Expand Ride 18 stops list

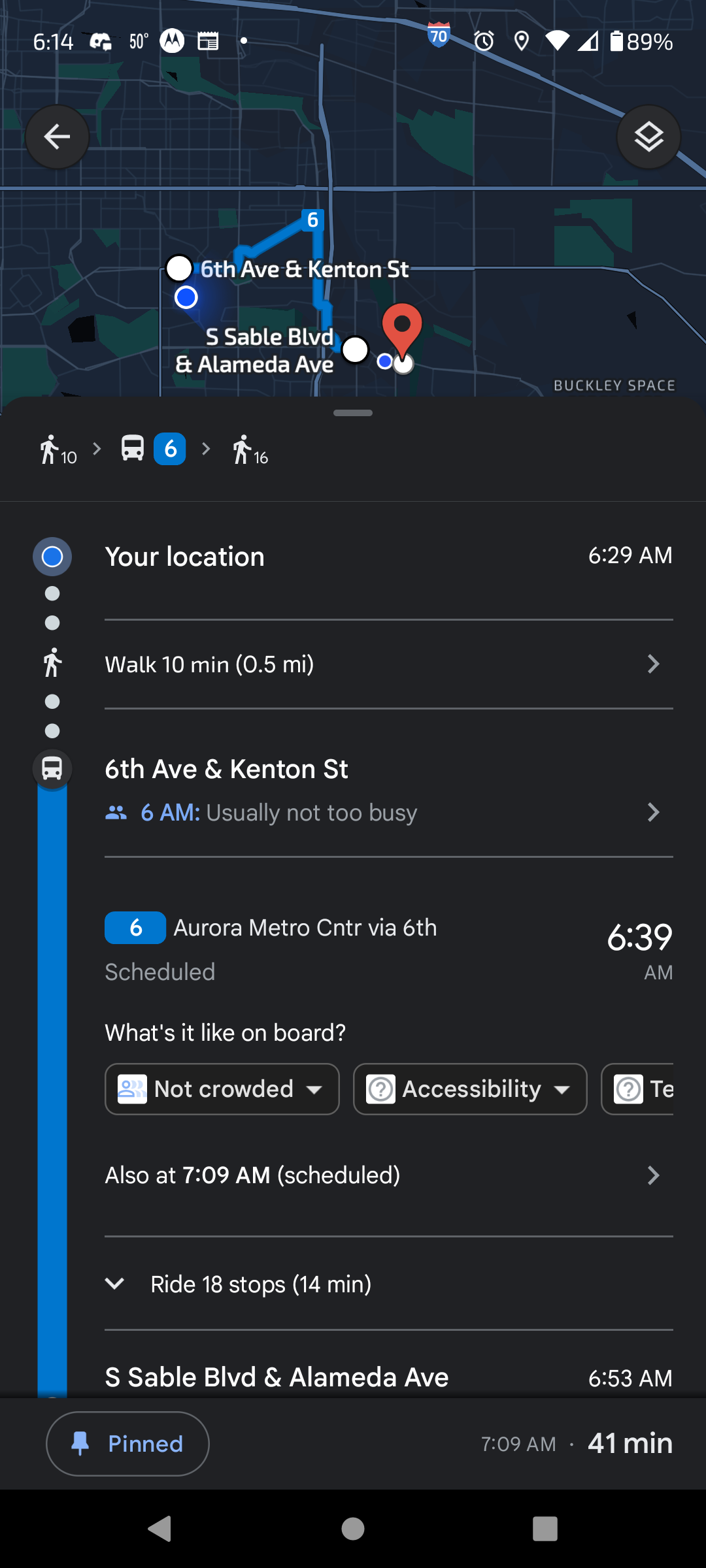click(261, 1284)
